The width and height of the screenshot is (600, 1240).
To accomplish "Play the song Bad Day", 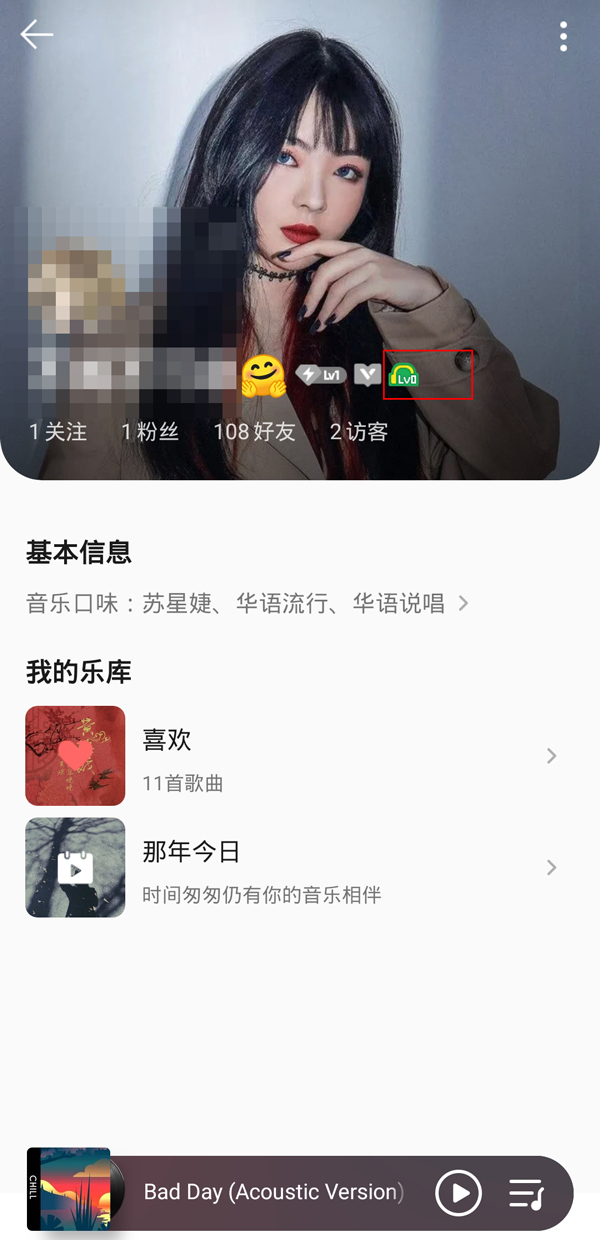I will tap(458, 1192).
